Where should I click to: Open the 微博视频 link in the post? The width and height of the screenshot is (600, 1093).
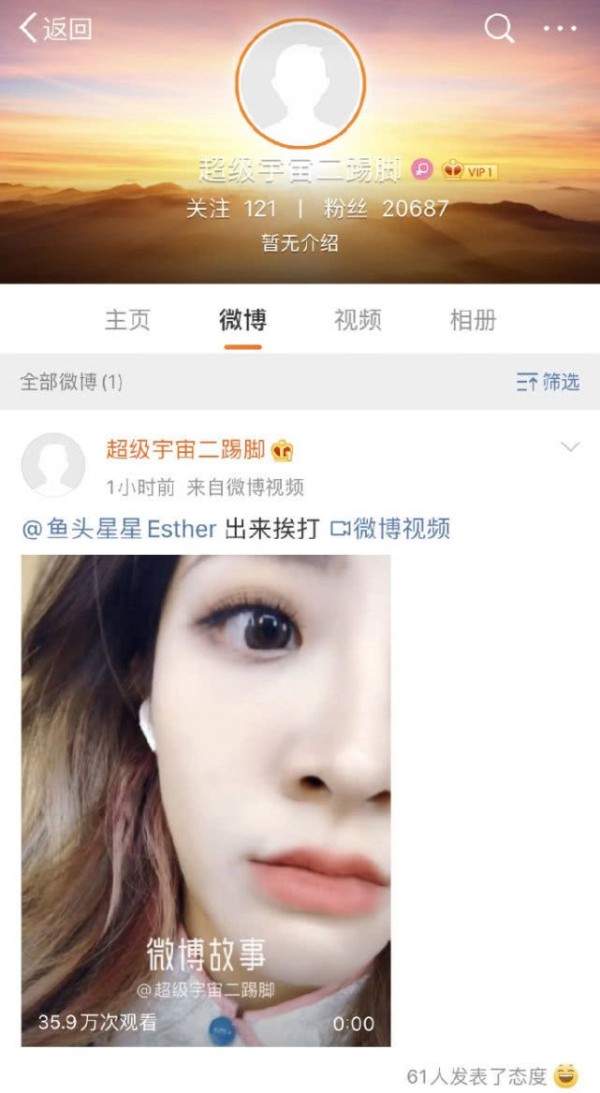coord(390,528)
